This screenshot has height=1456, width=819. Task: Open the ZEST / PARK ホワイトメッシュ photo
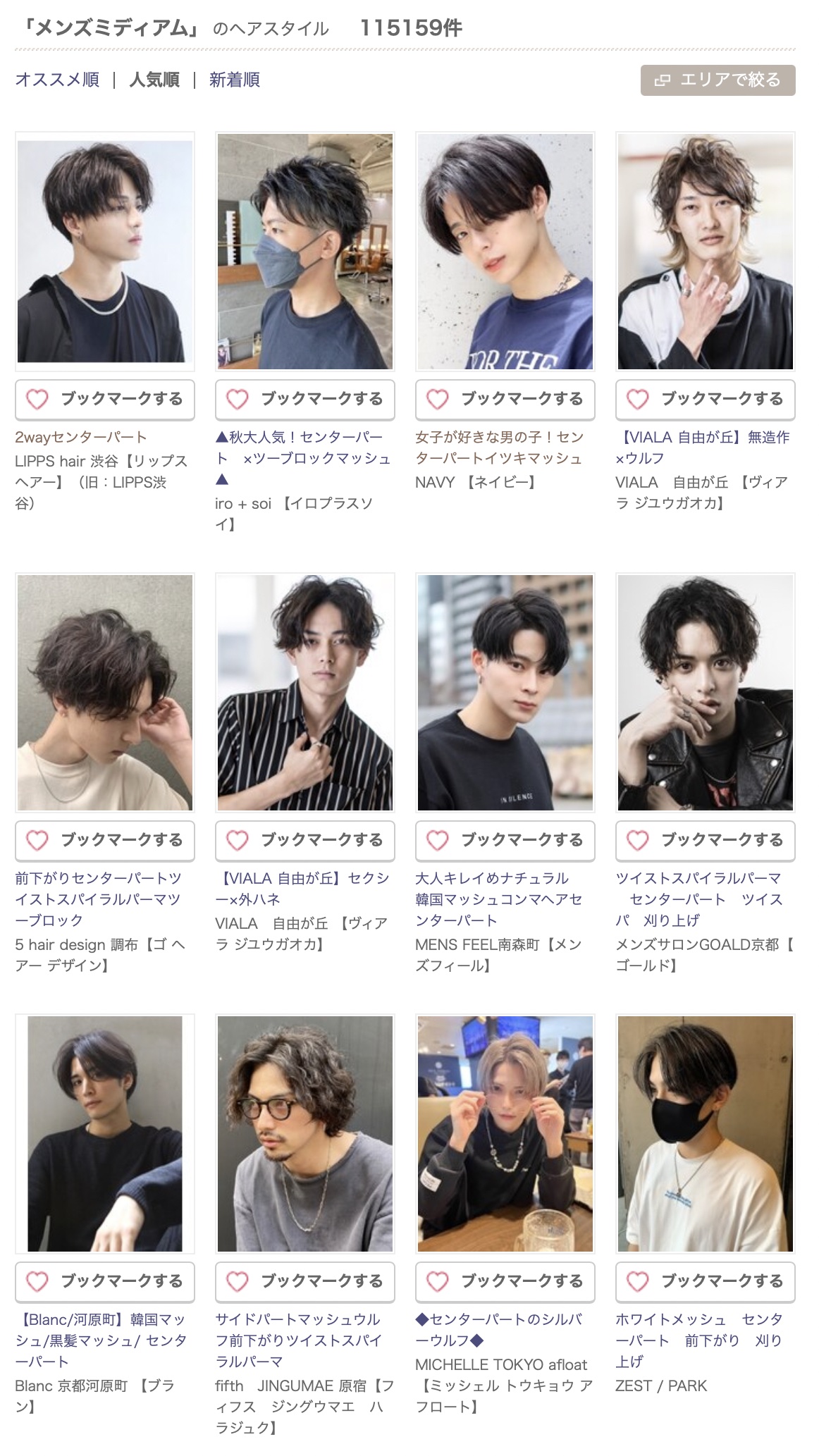705,1134
